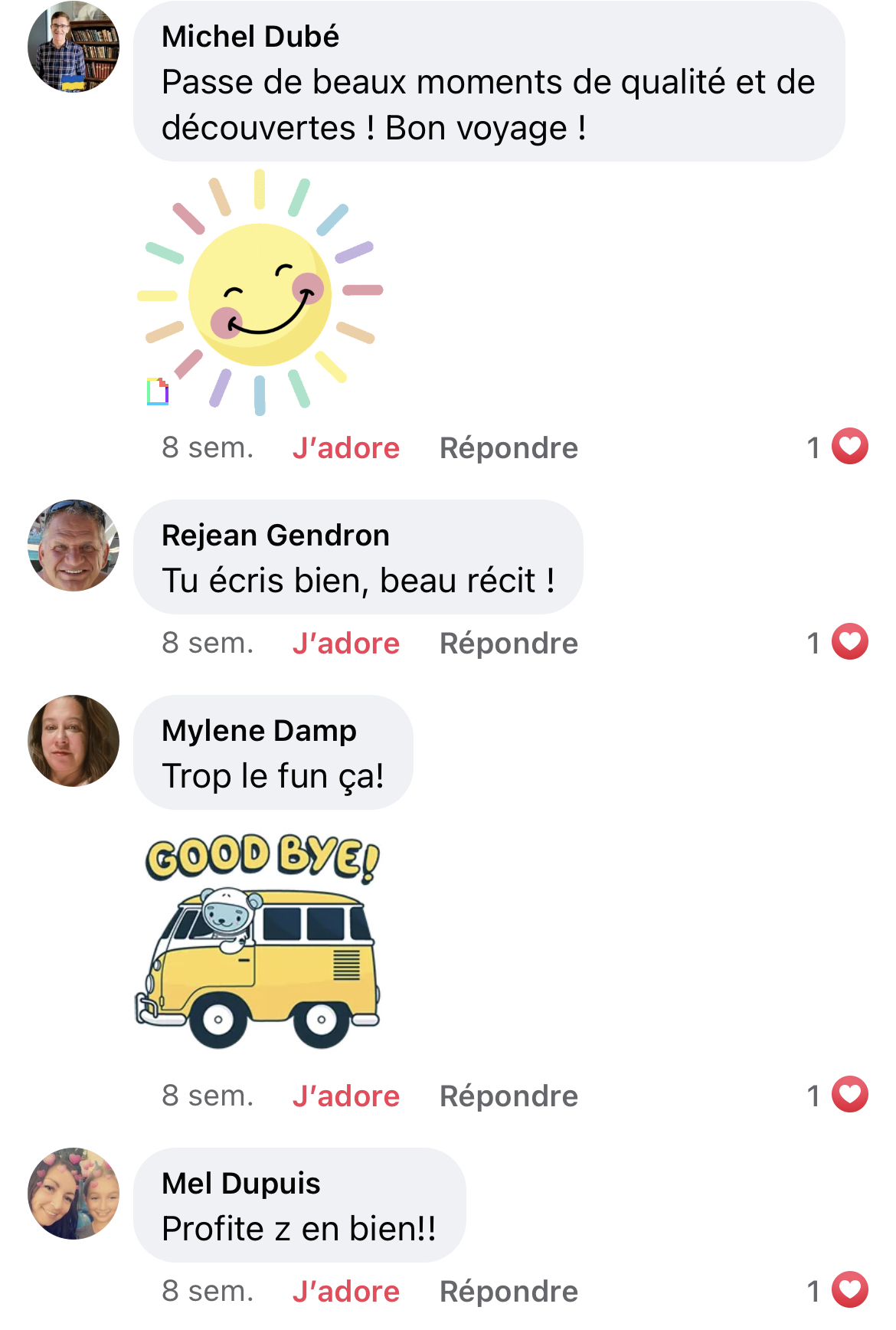
Task: Tap J'adore under Mylene Damp's comment
Action: click(x=345, y=1096)
